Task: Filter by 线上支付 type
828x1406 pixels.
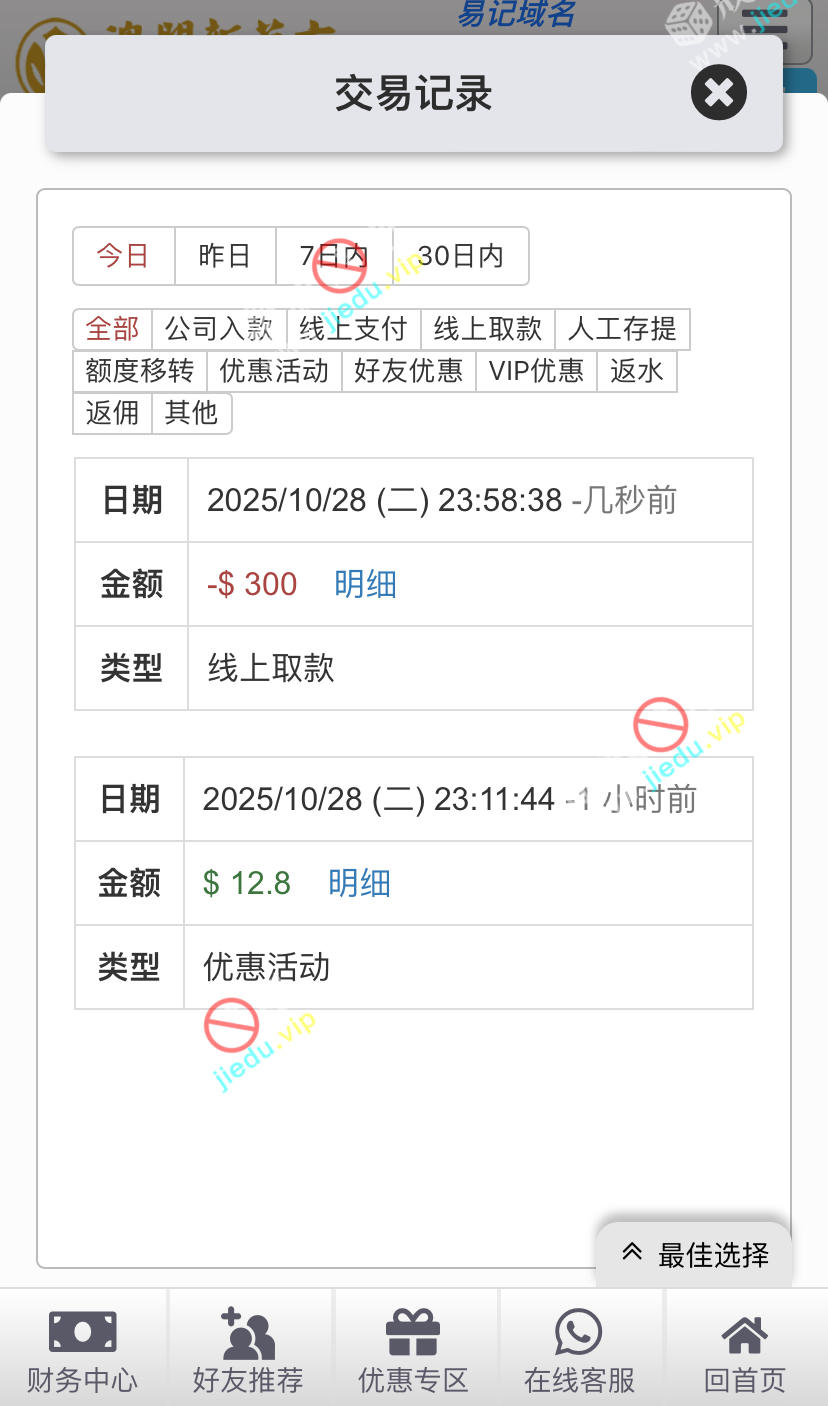Action: click(354, 329)
